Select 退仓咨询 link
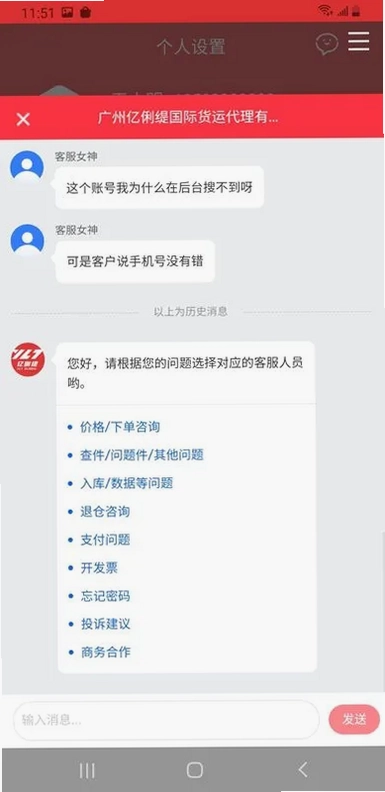Screen dimensions: 385x792 (105, 512)
